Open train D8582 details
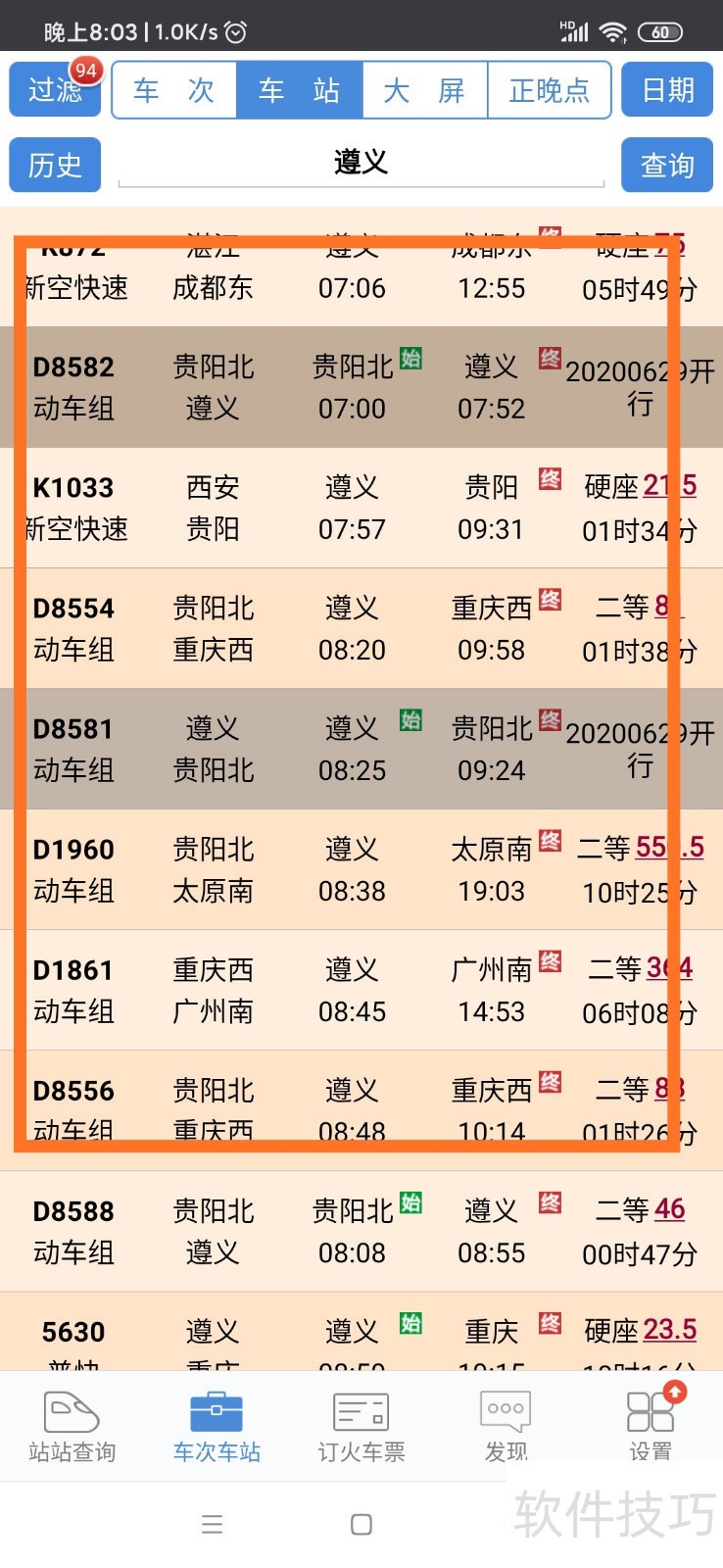Screen dimensions: 723x1568 [x=74, y=387]
